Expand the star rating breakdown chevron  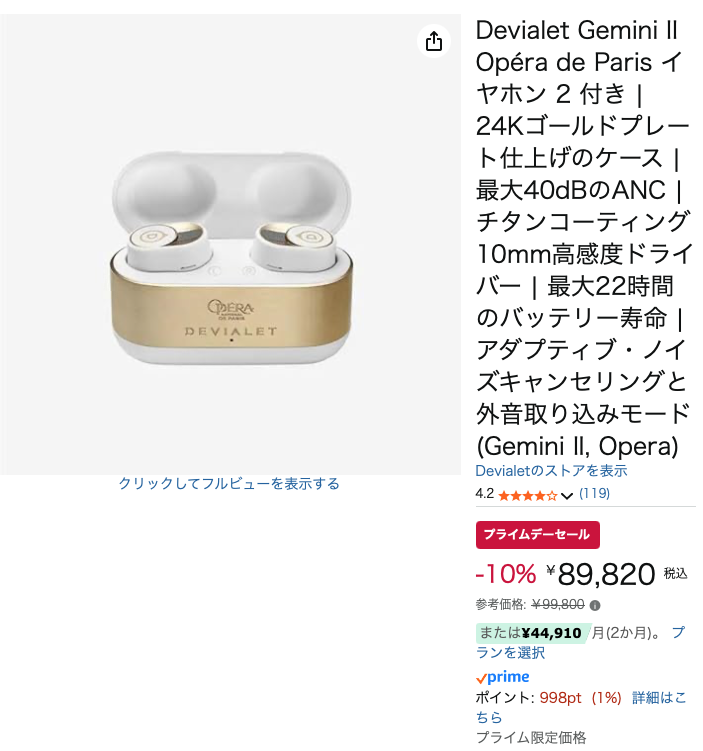point(567,495)
